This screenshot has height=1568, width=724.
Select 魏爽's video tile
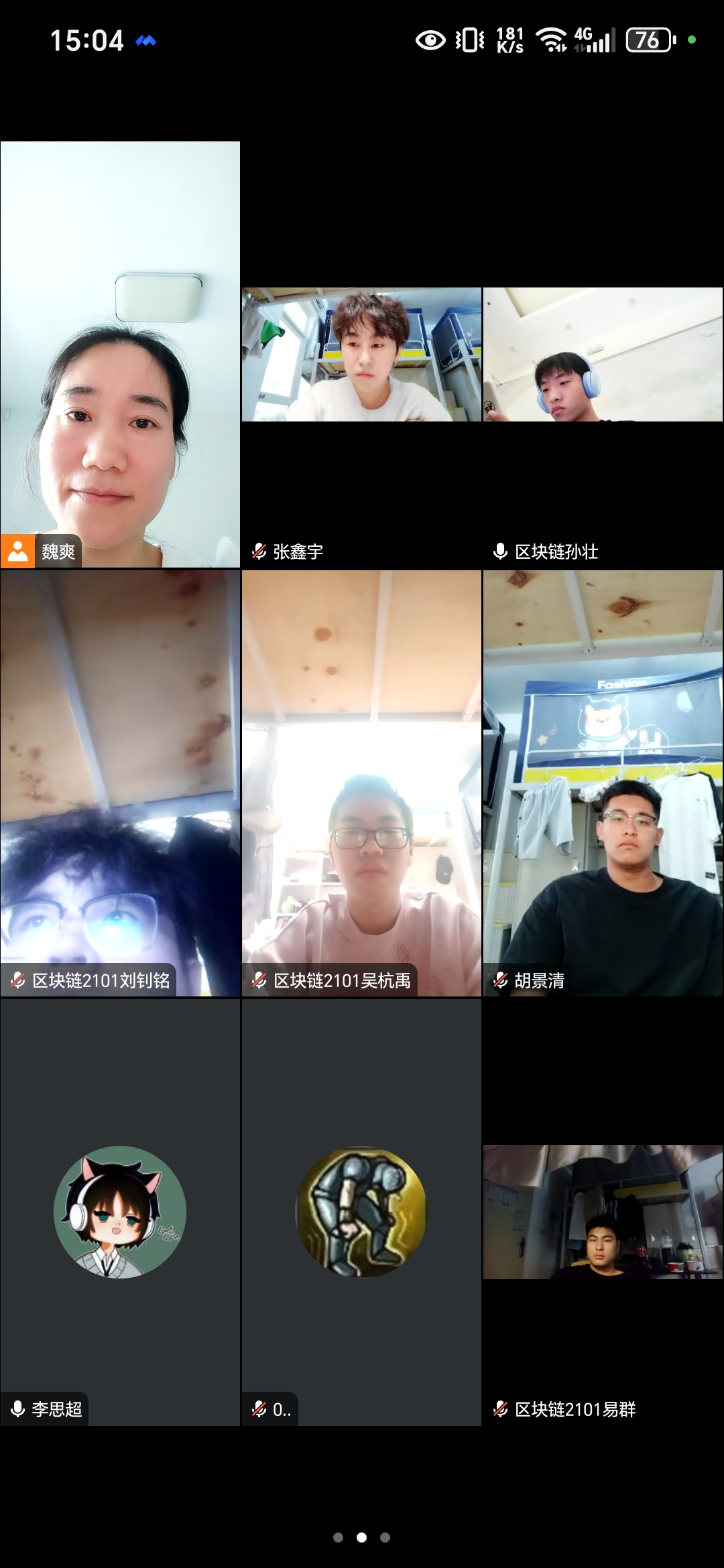[120, 354]
